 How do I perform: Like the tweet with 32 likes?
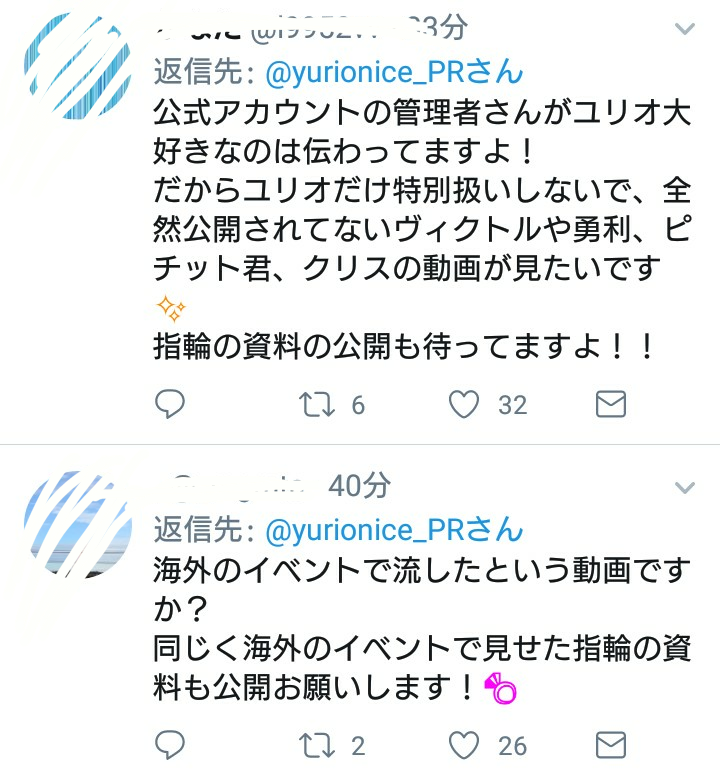point(463,404)
